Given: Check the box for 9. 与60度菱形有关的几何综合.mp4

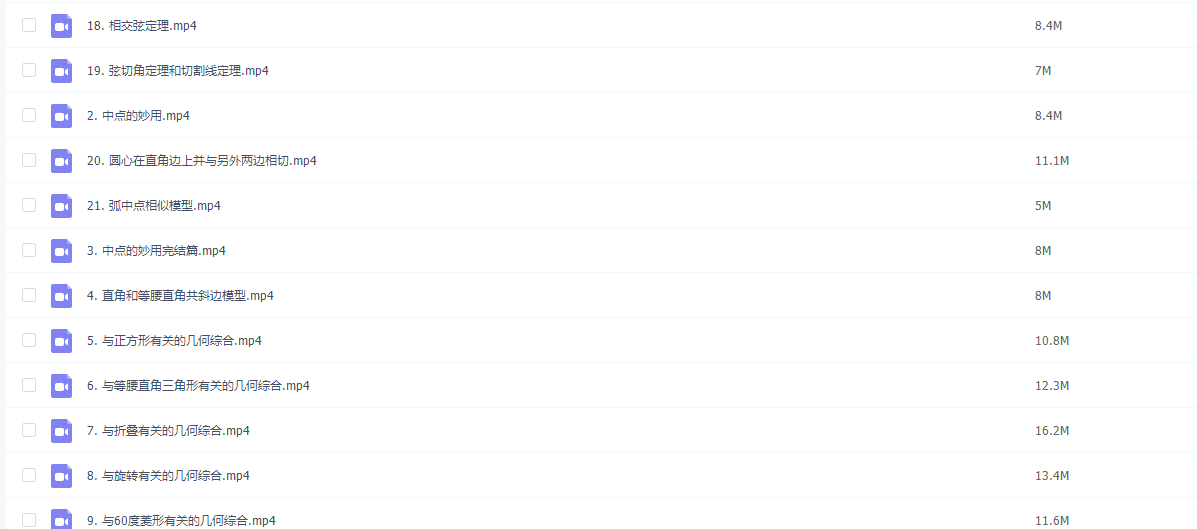Looking at the screenshot, I should click(29, 519).
